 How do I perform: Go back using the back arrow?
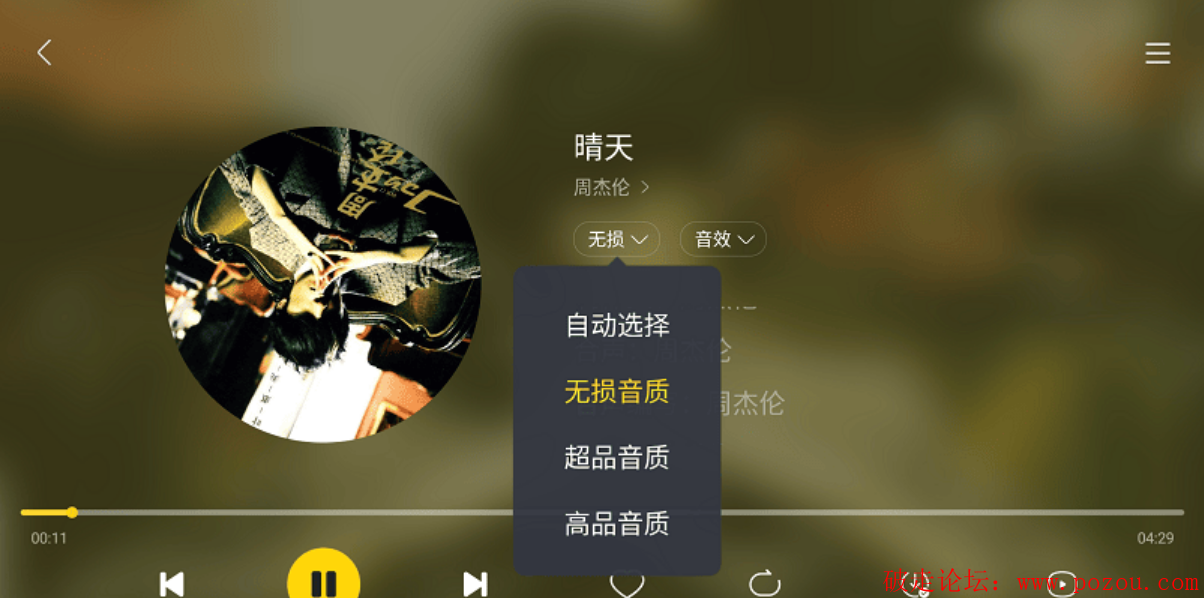tap(44, 53)
